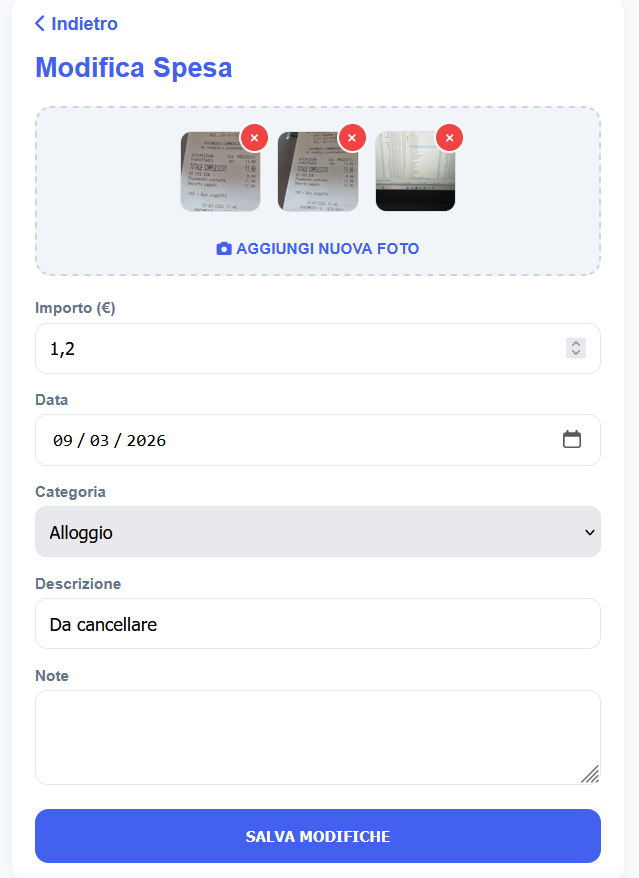This screenshot has height=878, width=639.
Task: Remove the second receipt photo
Action: pos(351,137)
